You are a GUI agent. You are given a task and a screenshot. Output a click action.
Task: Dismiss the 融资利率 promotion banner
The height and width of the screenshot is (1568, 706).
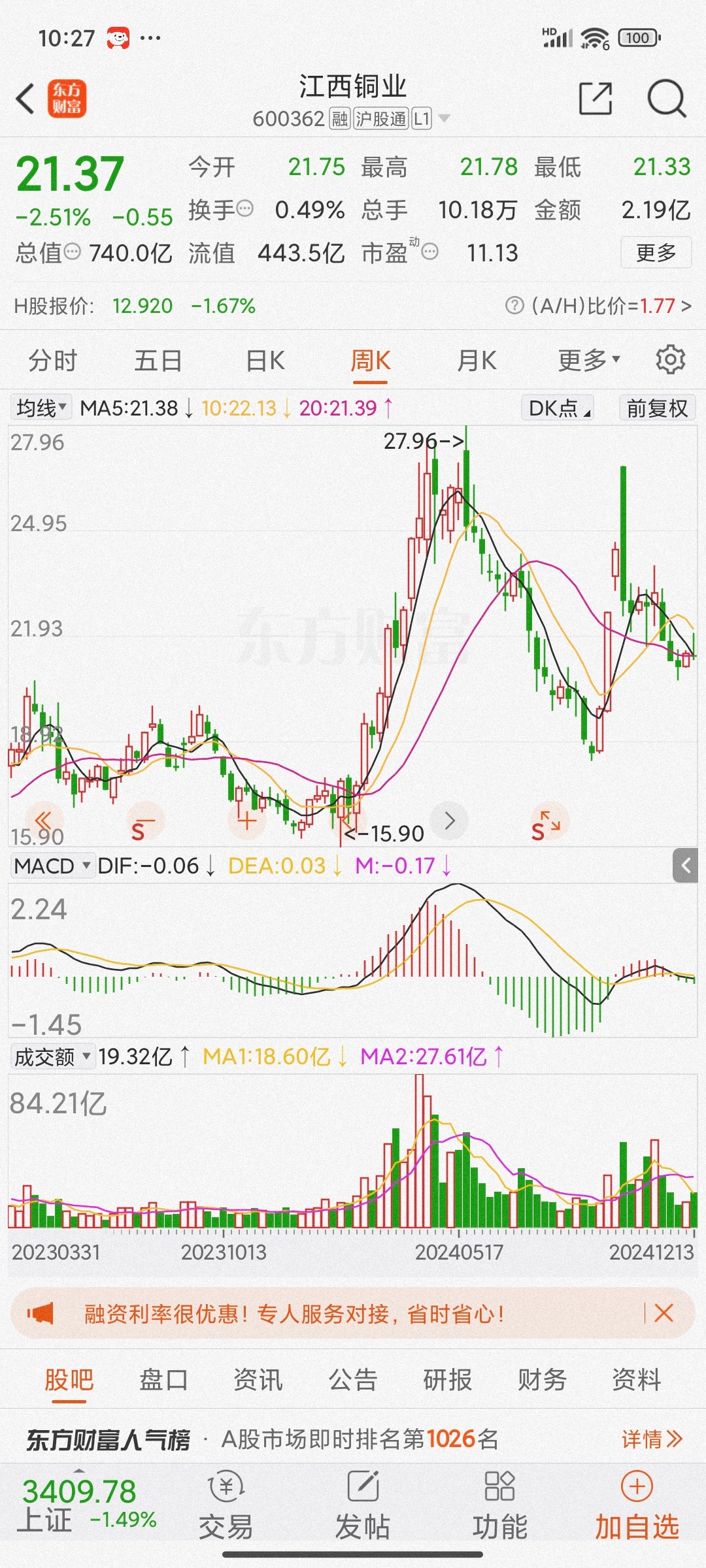click(x=664, y=1313)
